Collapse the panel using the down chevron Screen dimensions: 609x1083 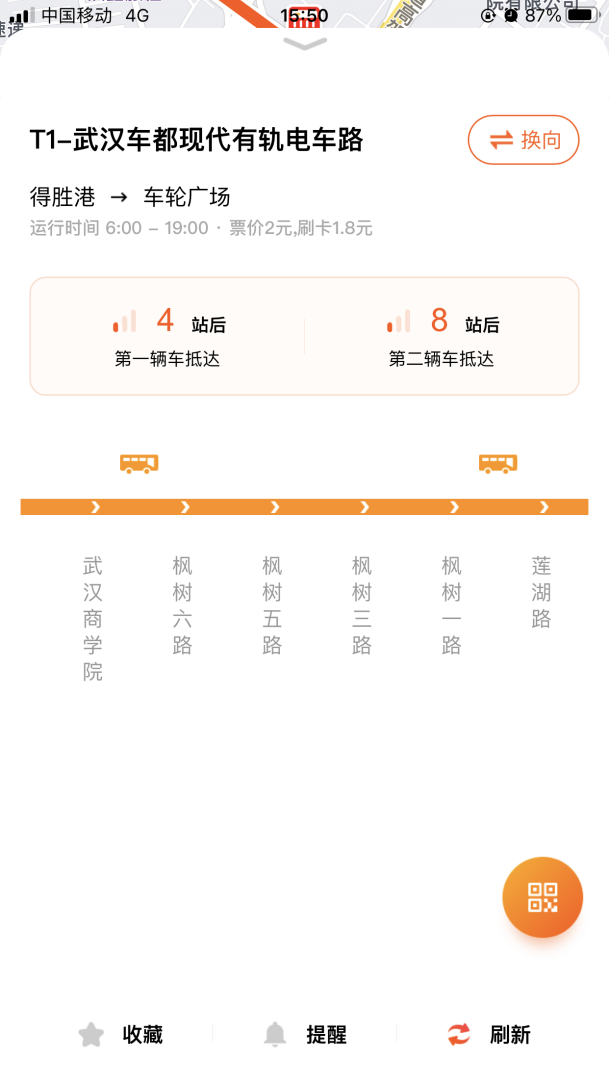click(x=304, y=44)
